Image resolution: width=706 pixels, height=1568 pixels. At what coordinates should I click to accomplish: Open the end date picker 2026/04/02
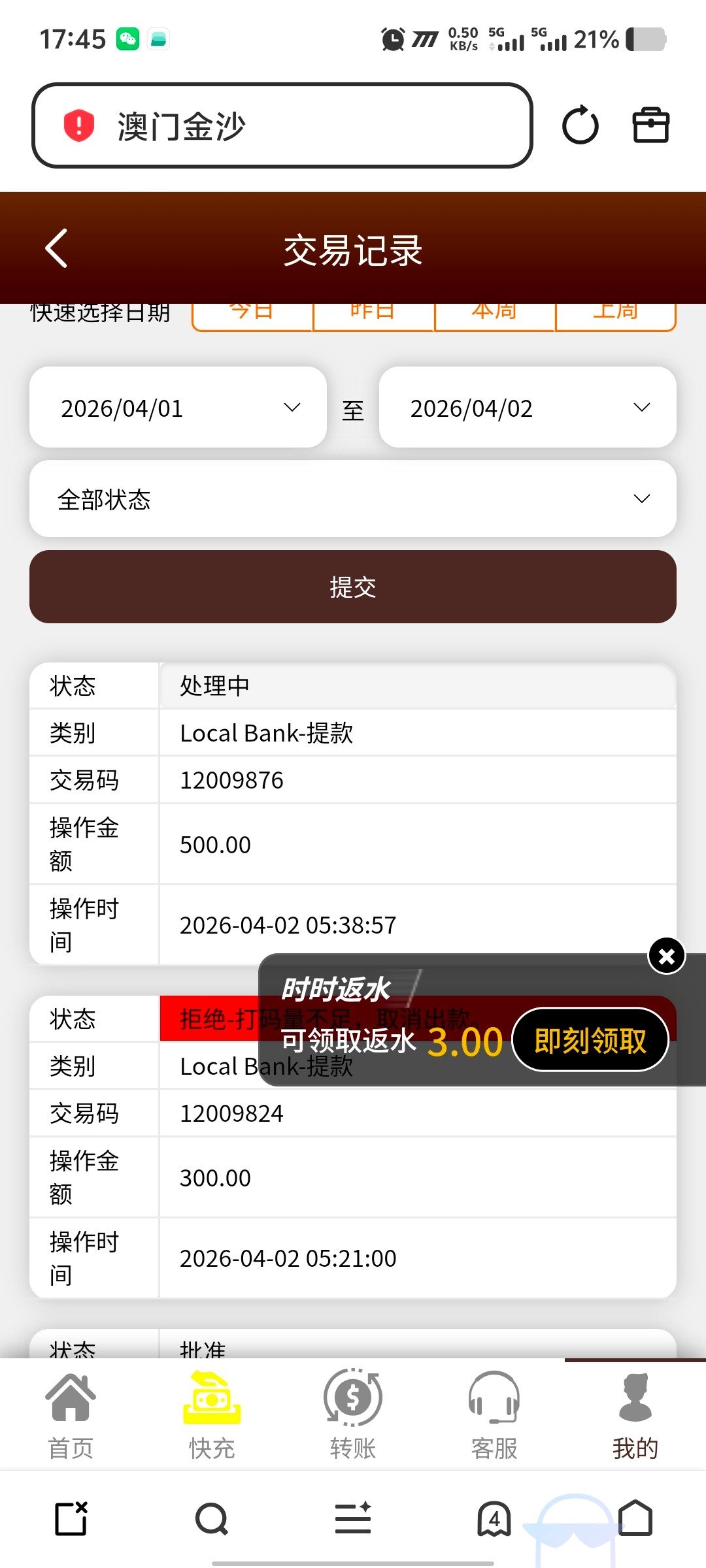[528, 408]
